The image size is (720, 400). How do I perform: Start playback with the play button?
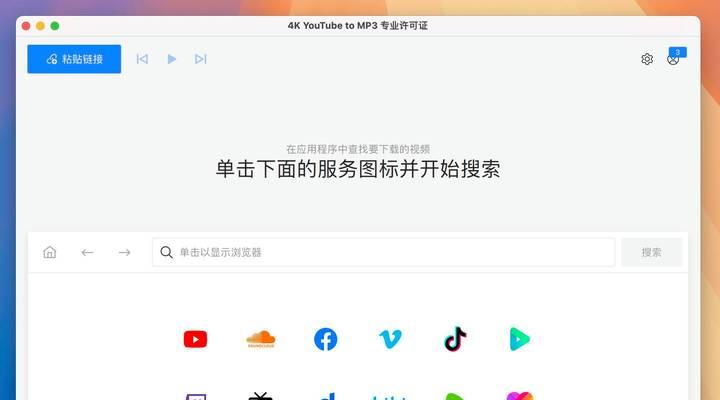pos(172,59)
